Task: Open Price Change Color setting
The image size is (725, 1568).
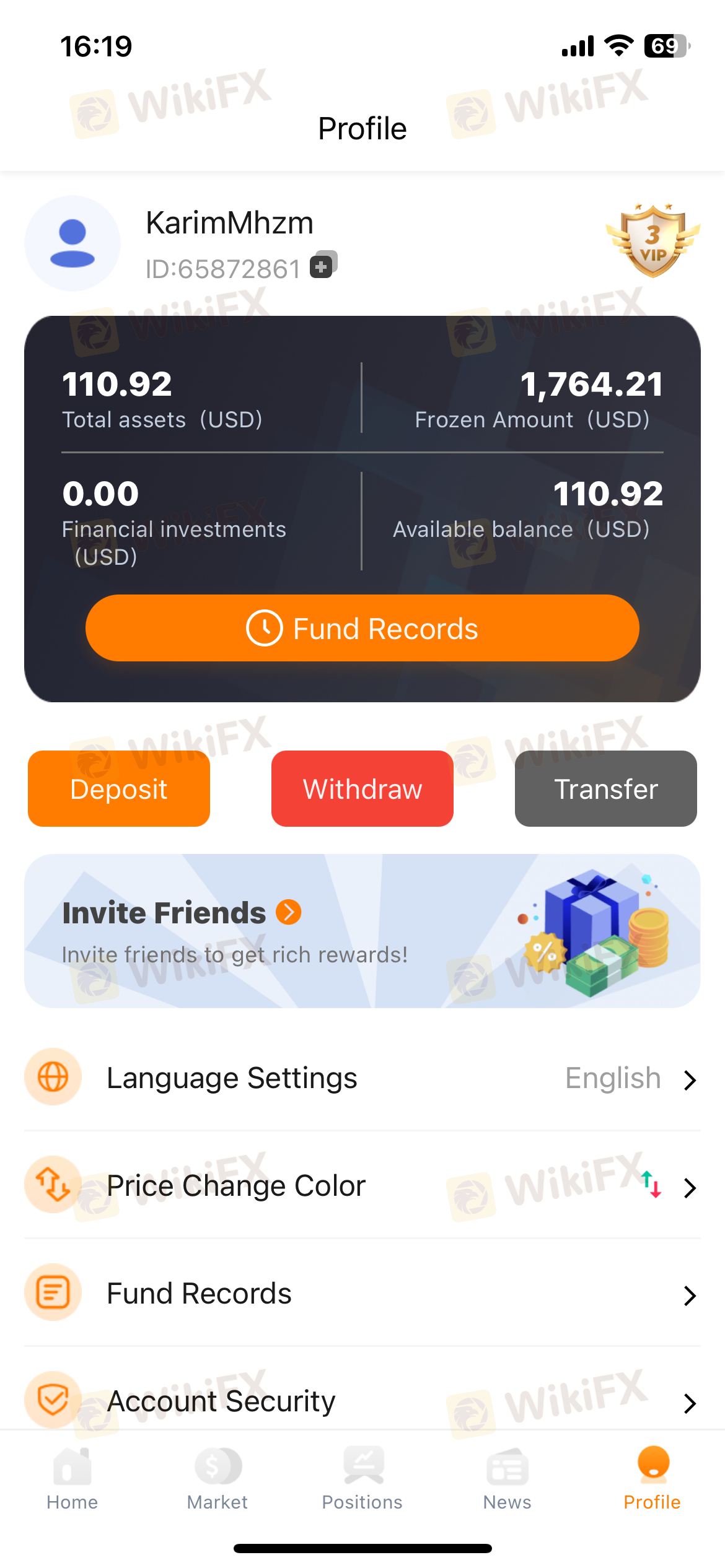Action: 362,1185
